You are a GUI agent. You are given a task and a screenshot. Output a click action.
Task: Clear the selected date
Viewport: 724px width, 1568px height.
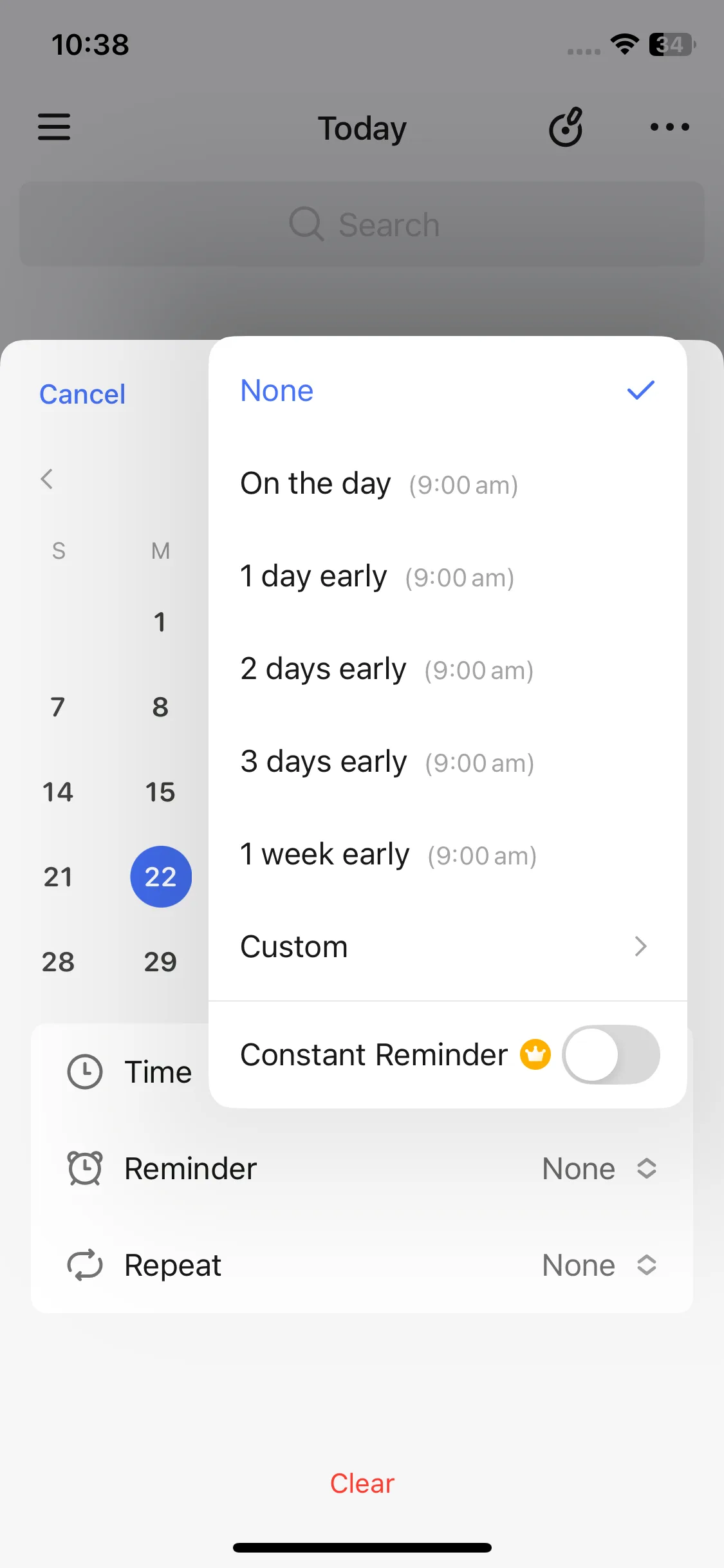(x=362, y=1483)
